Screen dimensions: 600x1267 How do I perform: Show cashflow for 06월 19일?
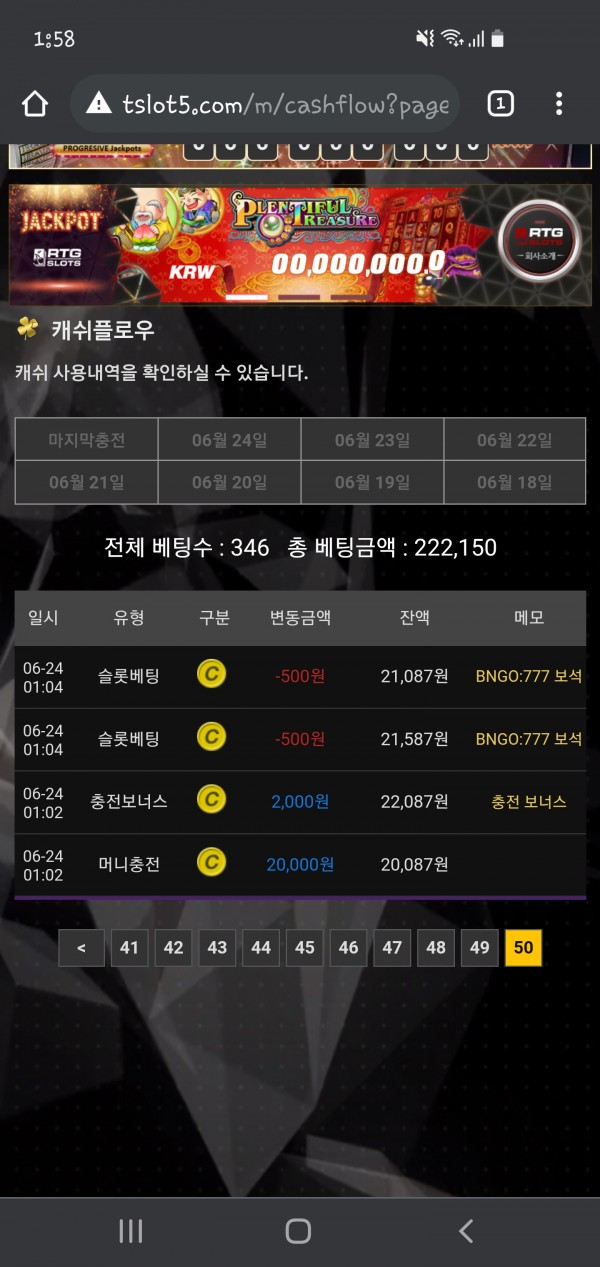372,482
